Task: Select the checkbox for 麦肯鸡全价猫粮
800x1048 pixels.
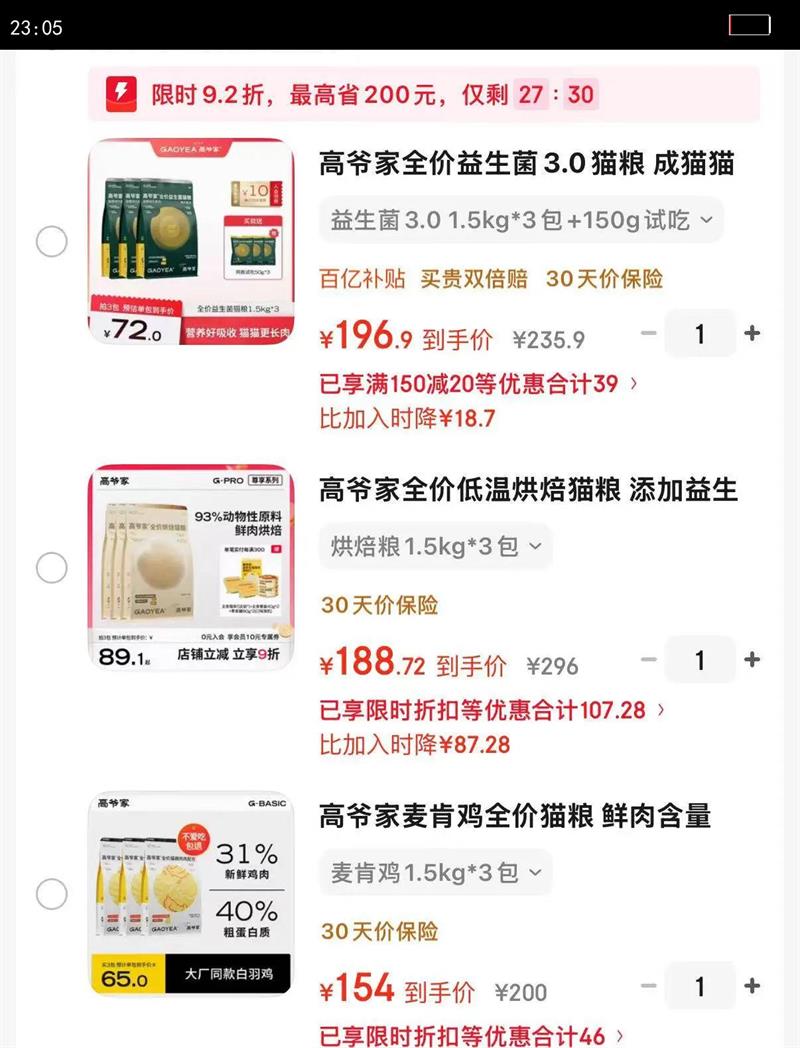Action: 51,893
